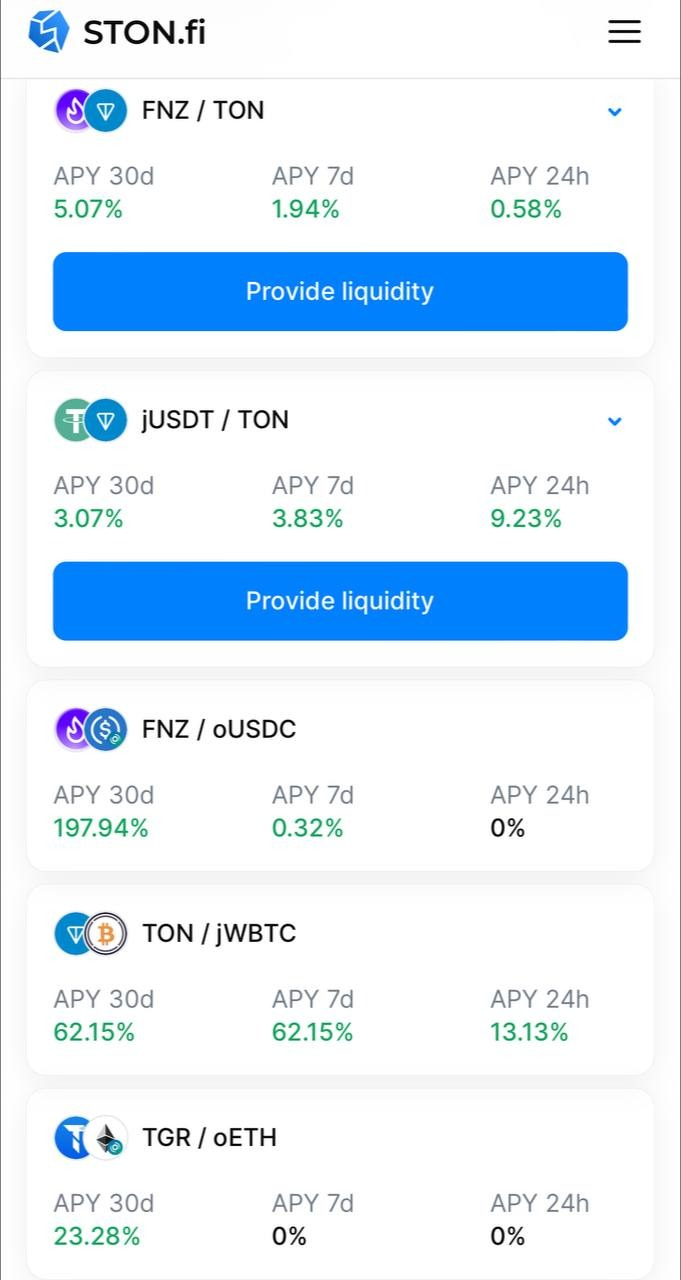This screenshot has width=681, height=1280.
Task: Provide liquidity to jUSDT / TON pool
Action: click(x=340, y=601)
